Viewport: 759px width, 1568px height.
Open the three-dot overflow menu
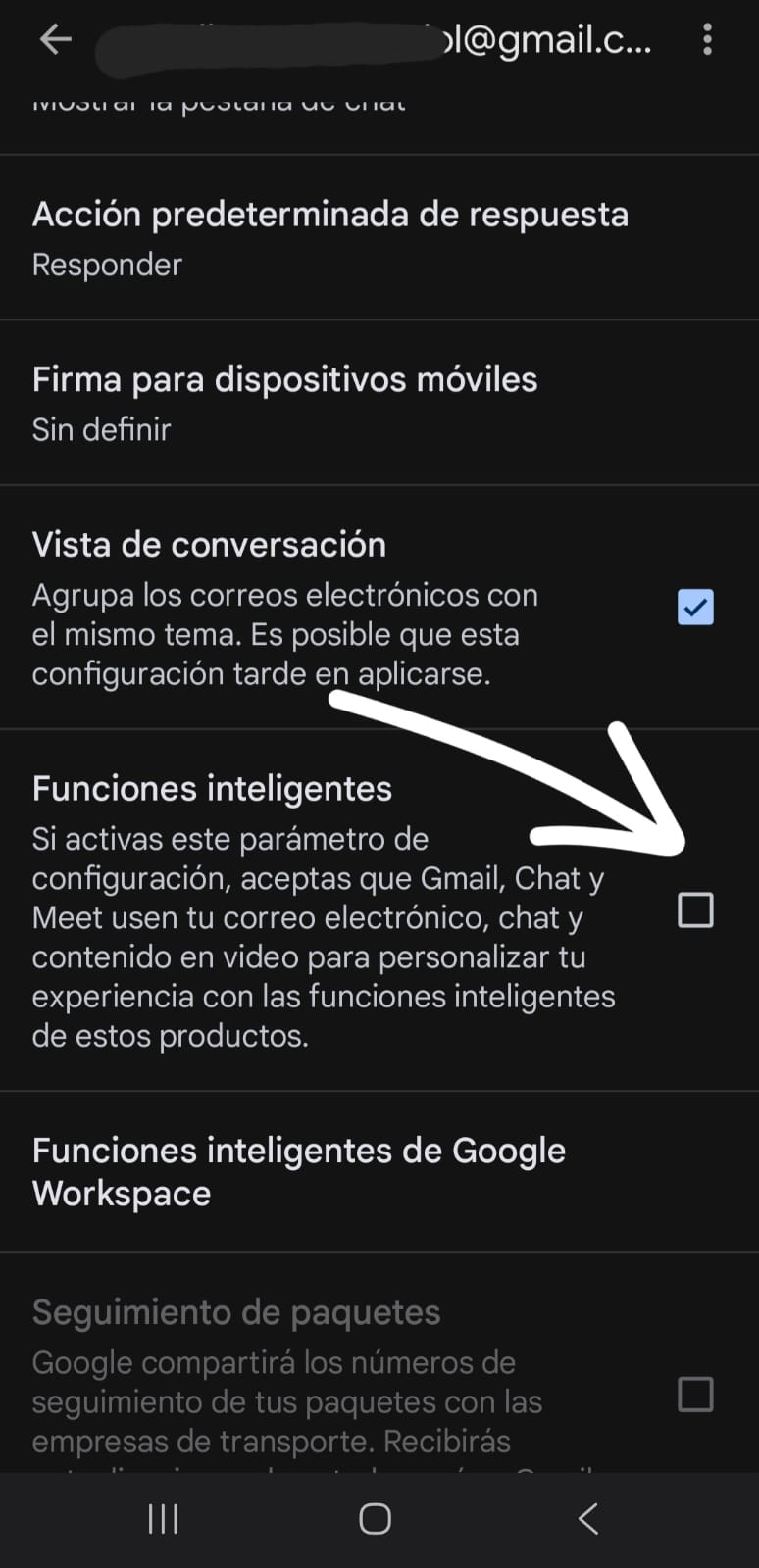point(707,39)
